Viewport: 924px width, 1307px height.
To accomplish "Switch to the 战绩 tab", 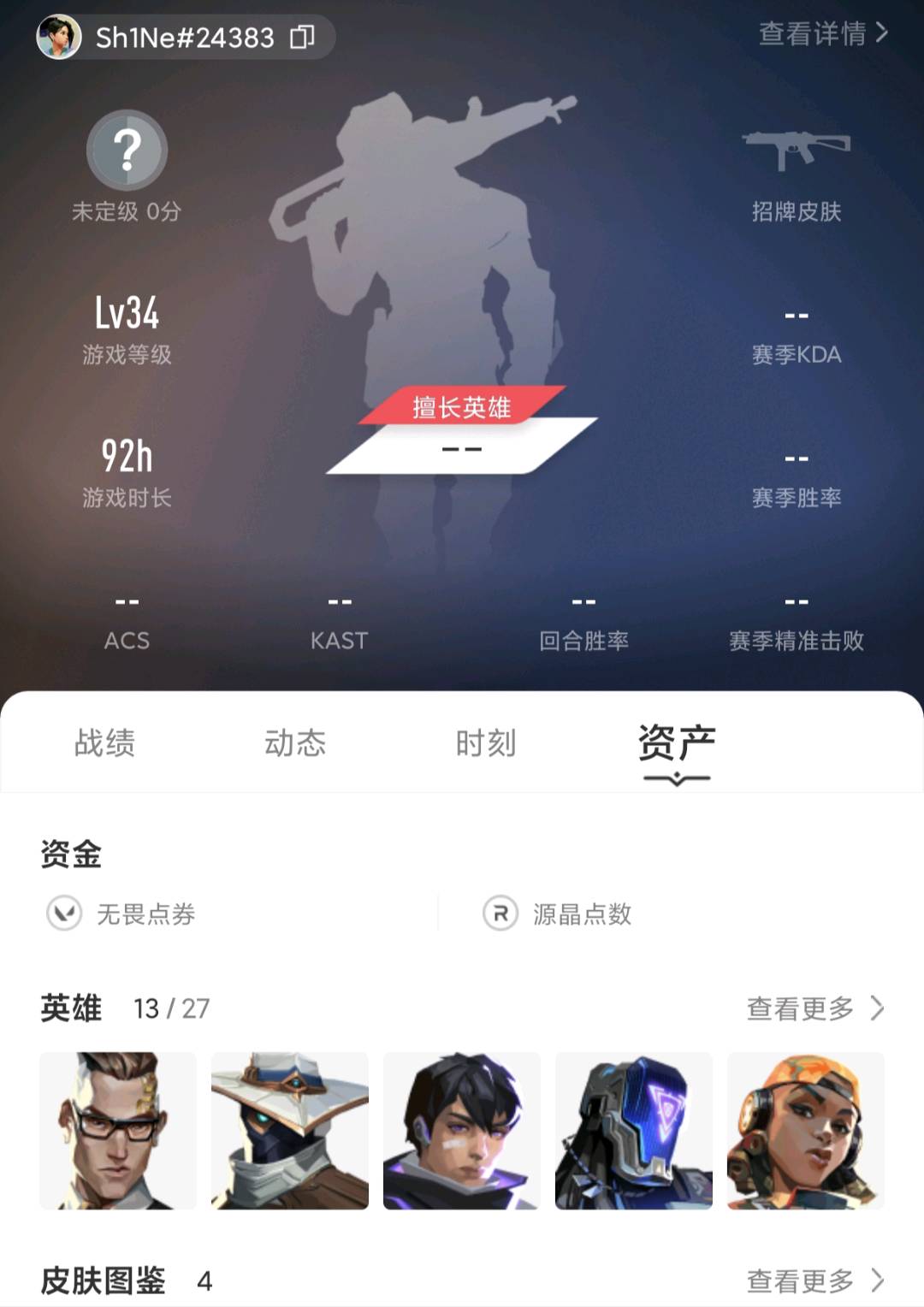I will coord(104,742).
